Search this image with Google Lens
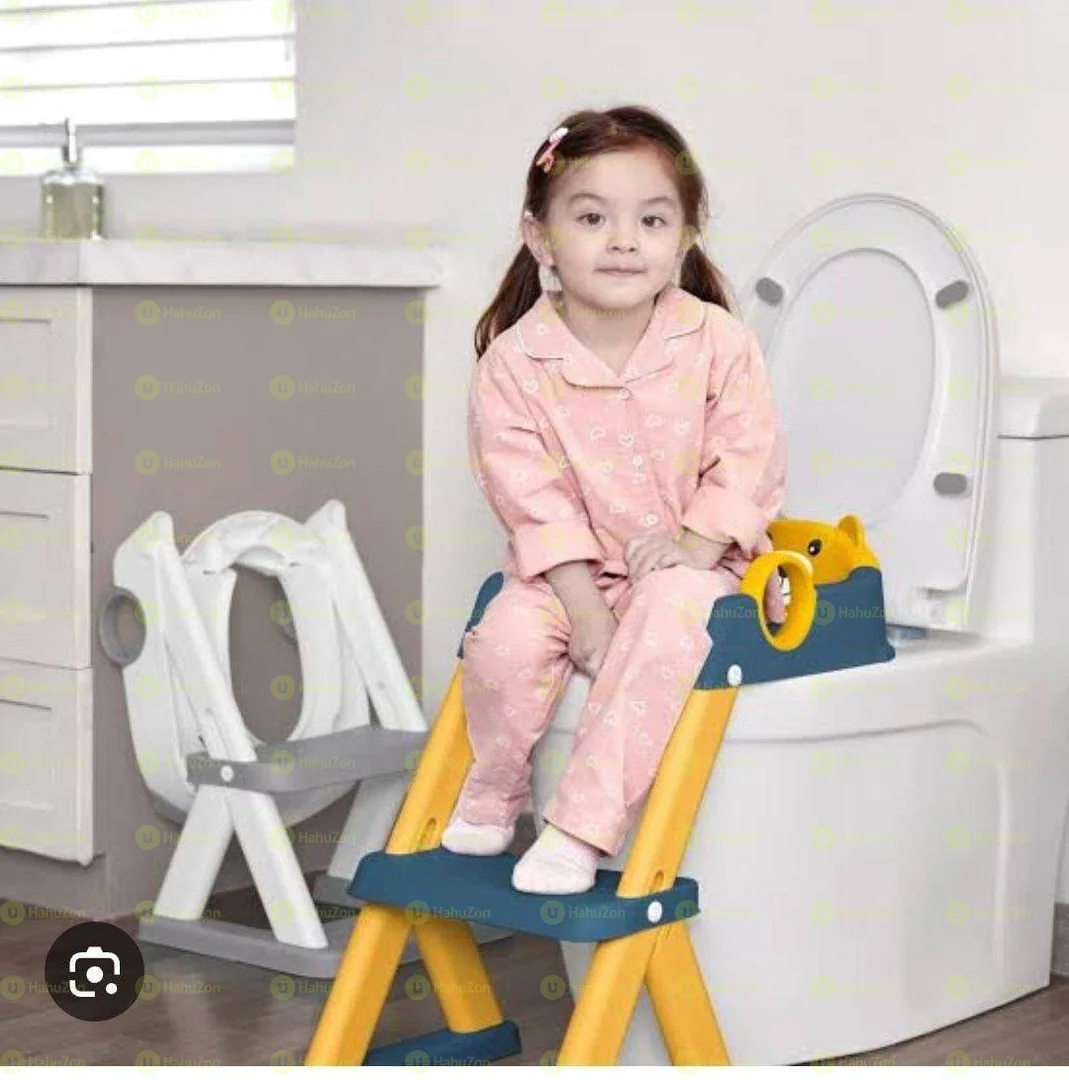 [94, 971]
